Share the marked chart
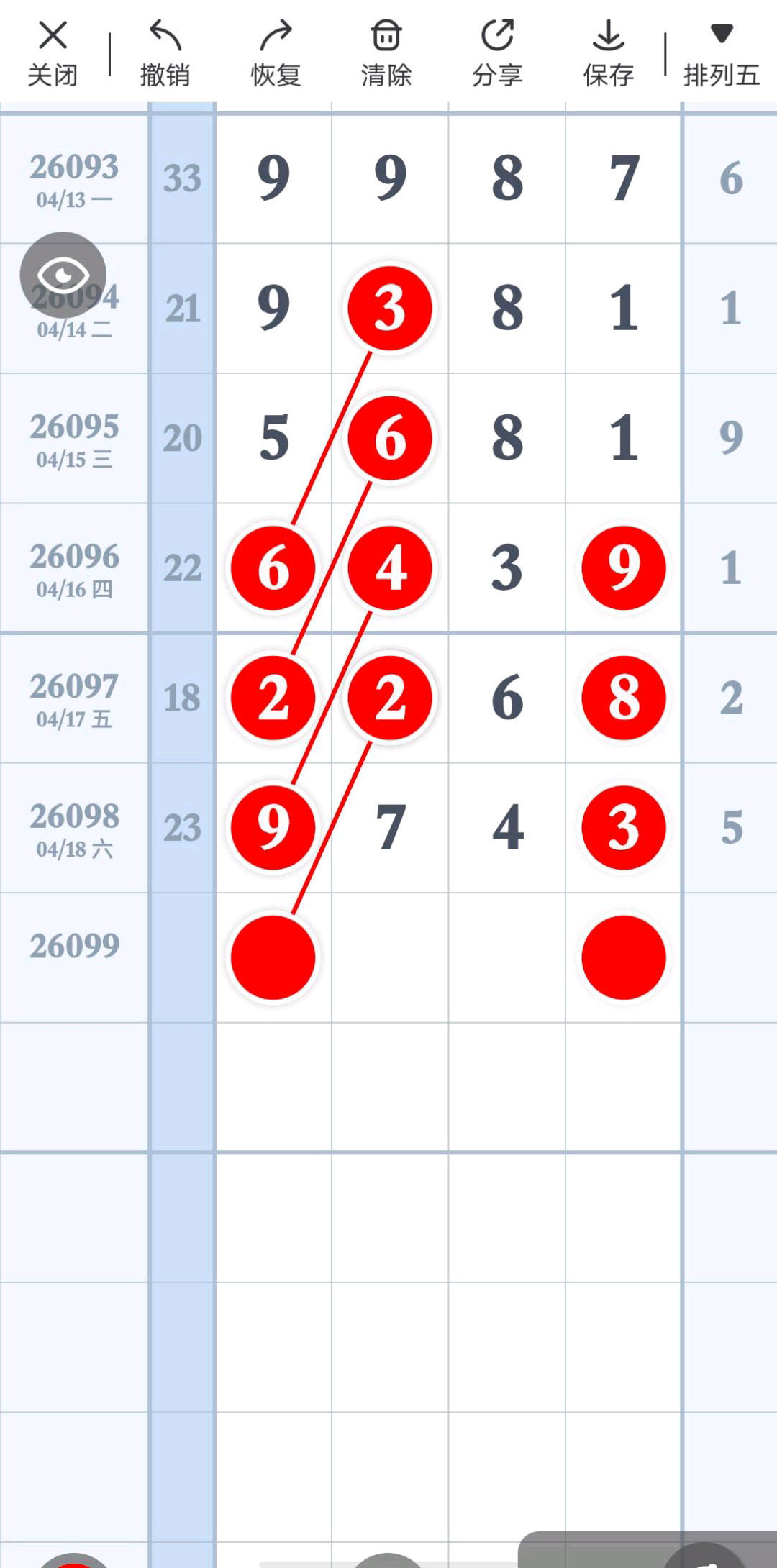Screen dimensions: 777x1568 497,53
